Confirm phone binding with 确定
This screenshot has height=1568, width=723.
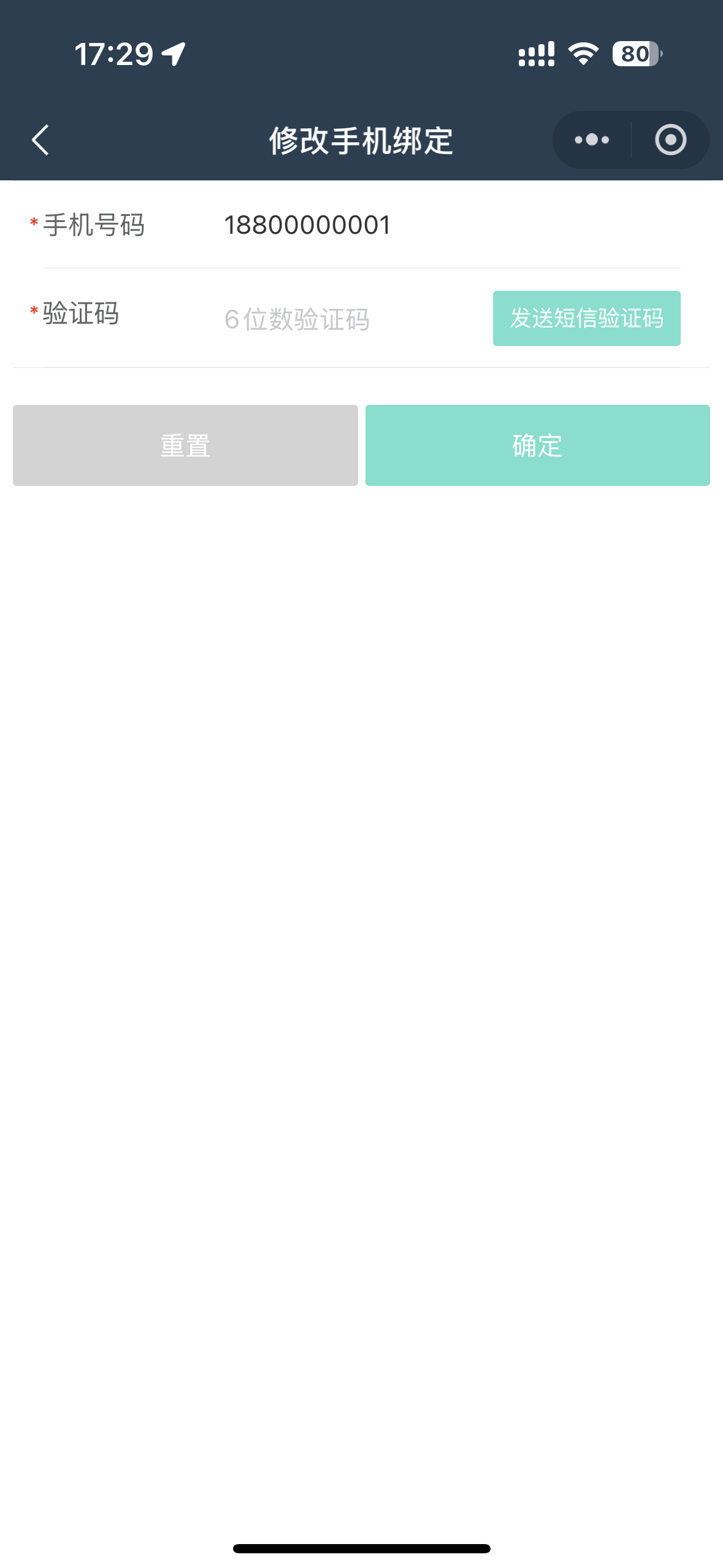point(537,445)
